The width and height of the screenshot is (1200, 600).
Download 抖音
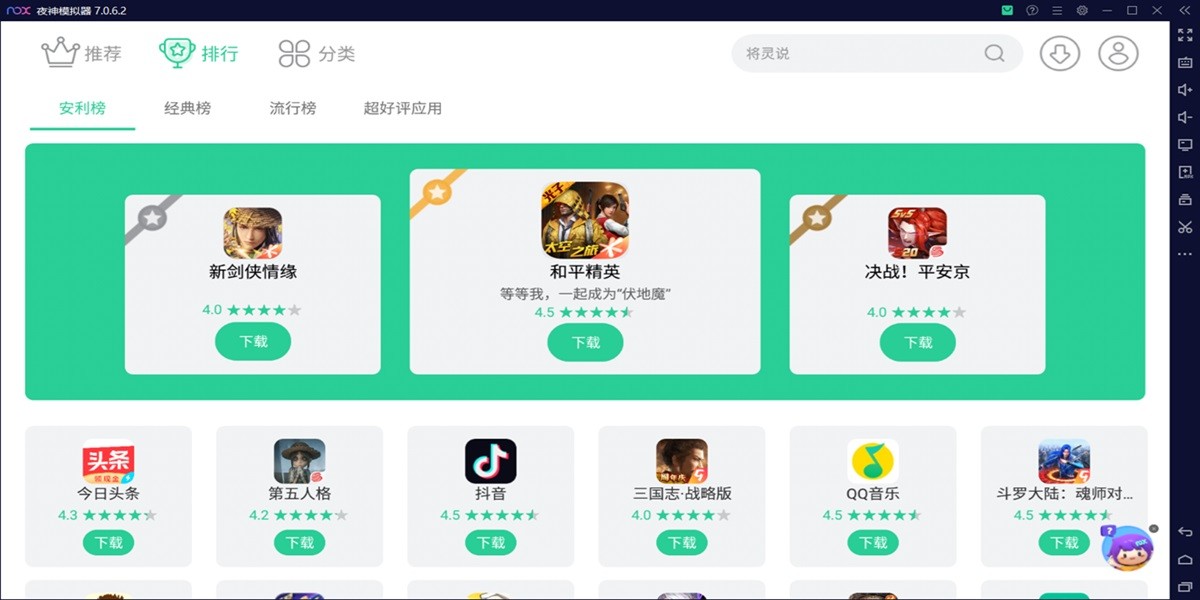(491, 543)
